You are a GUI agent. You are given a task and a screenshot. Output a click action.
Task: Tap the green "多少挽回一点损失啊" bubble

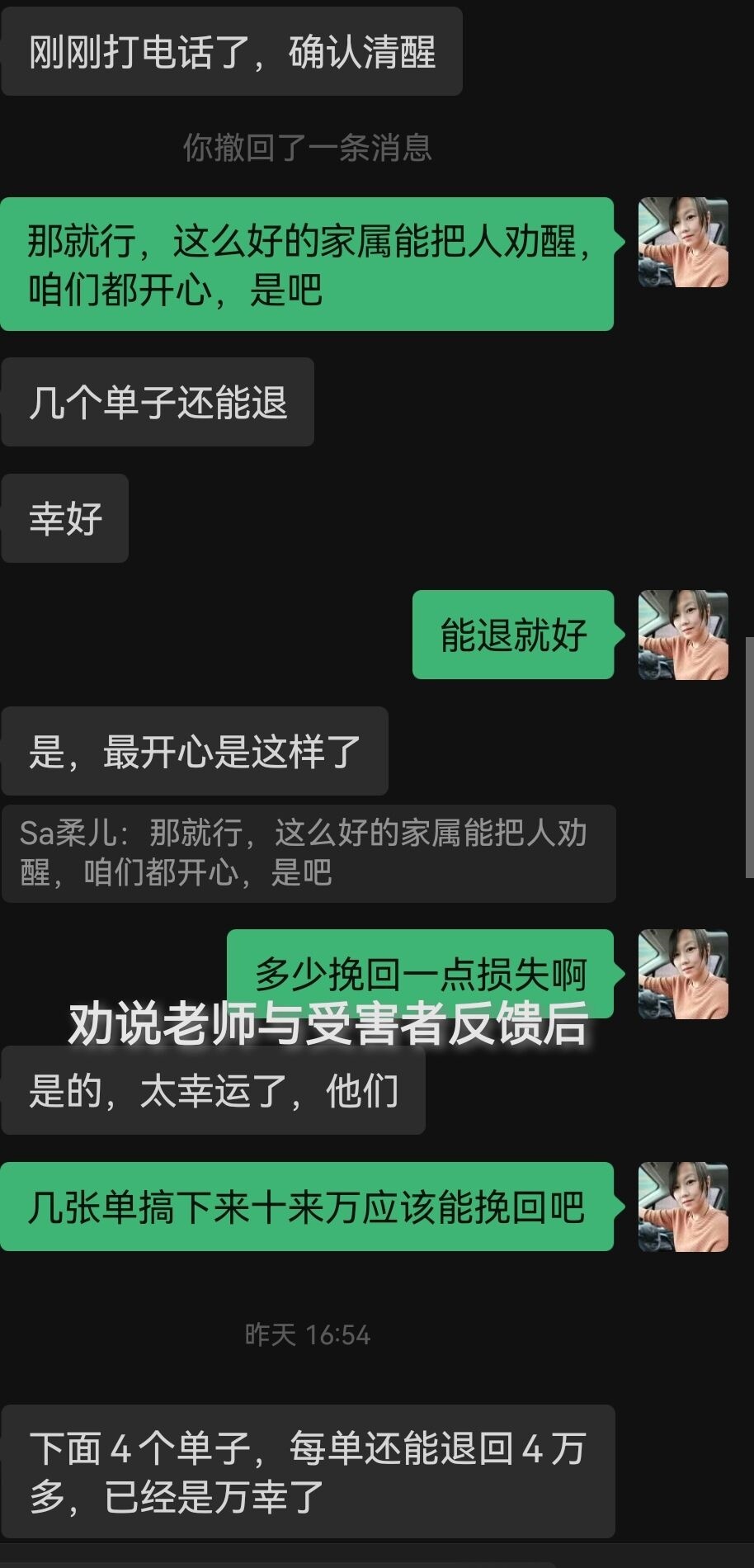point(422,975)
